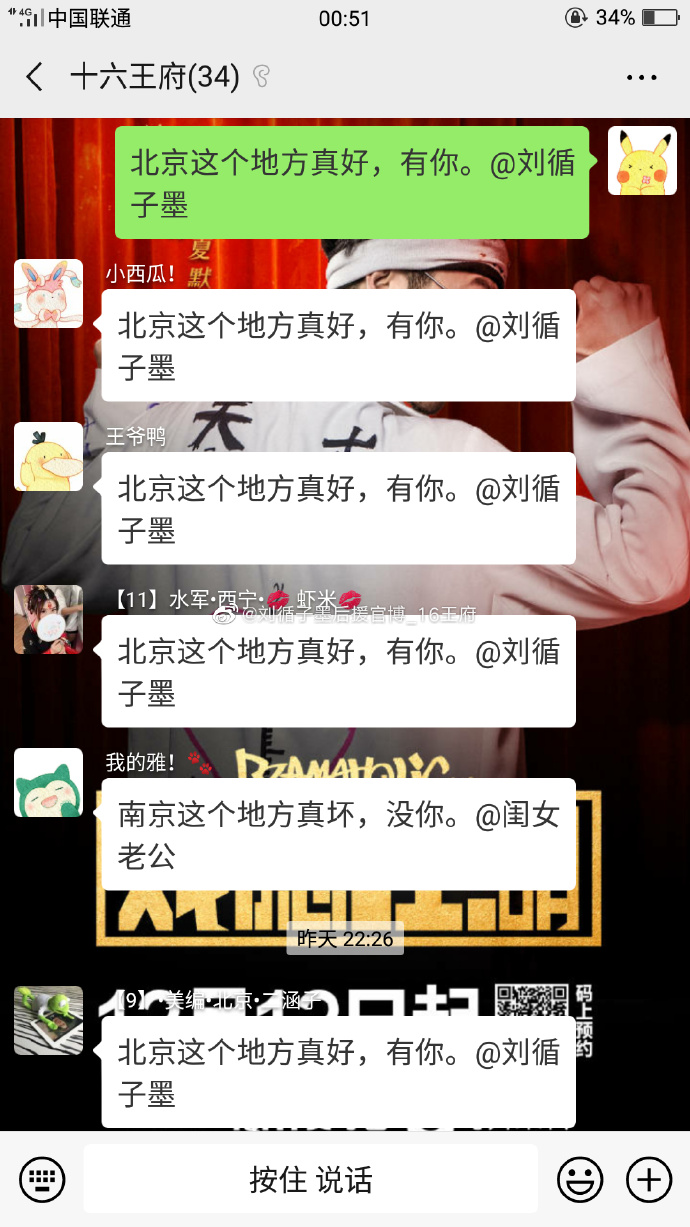Tap the 按住 说话 voice button
Image resolution: width=690 pixels, height=1227 pixels.
310,1179
